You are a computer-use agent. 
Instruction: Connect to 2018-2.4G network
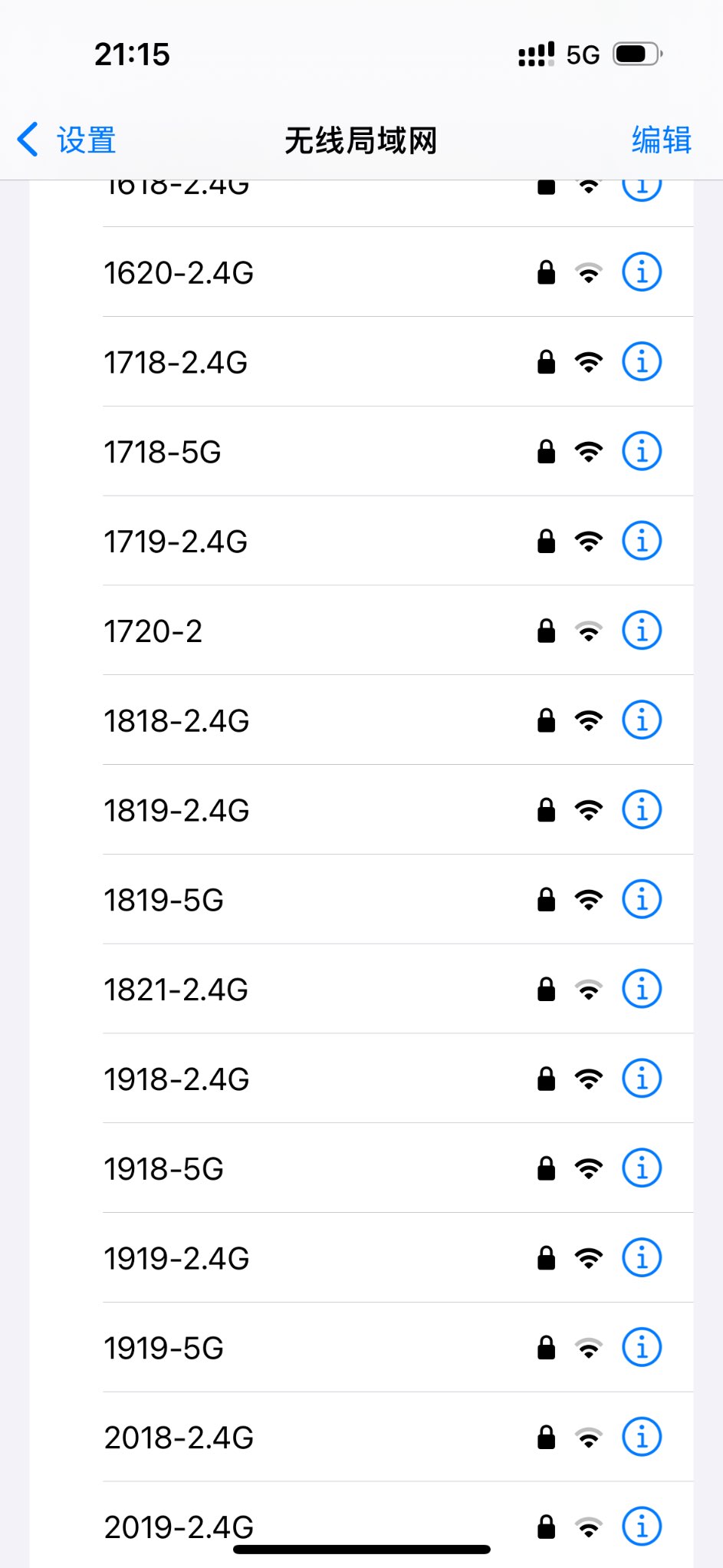pyautogui.click(x=179, y=1438)
